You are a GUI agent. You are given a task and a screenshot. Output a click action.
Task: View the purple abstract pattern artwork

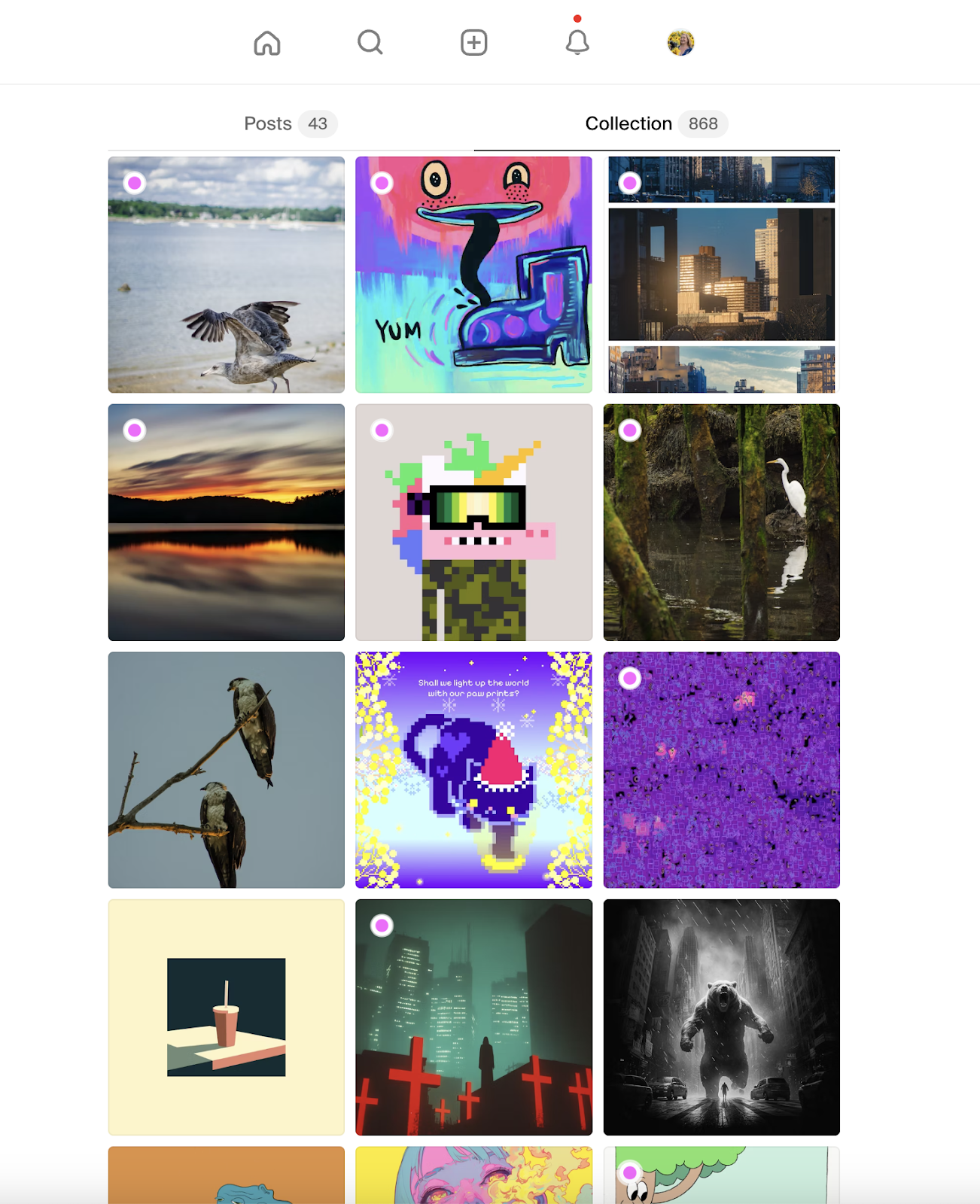coord(721,770)
